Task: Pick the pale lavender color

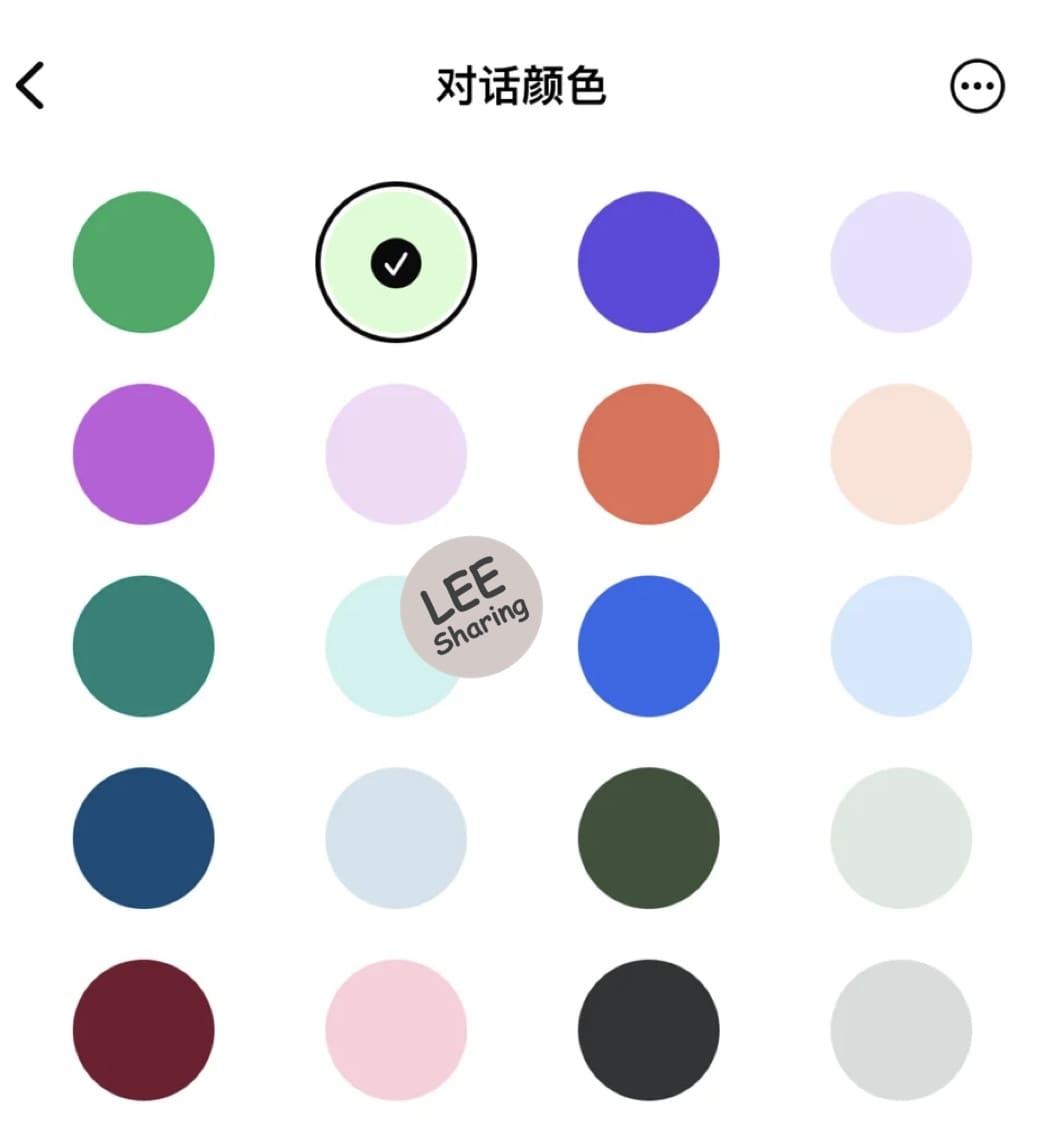Action: (901, 262)
